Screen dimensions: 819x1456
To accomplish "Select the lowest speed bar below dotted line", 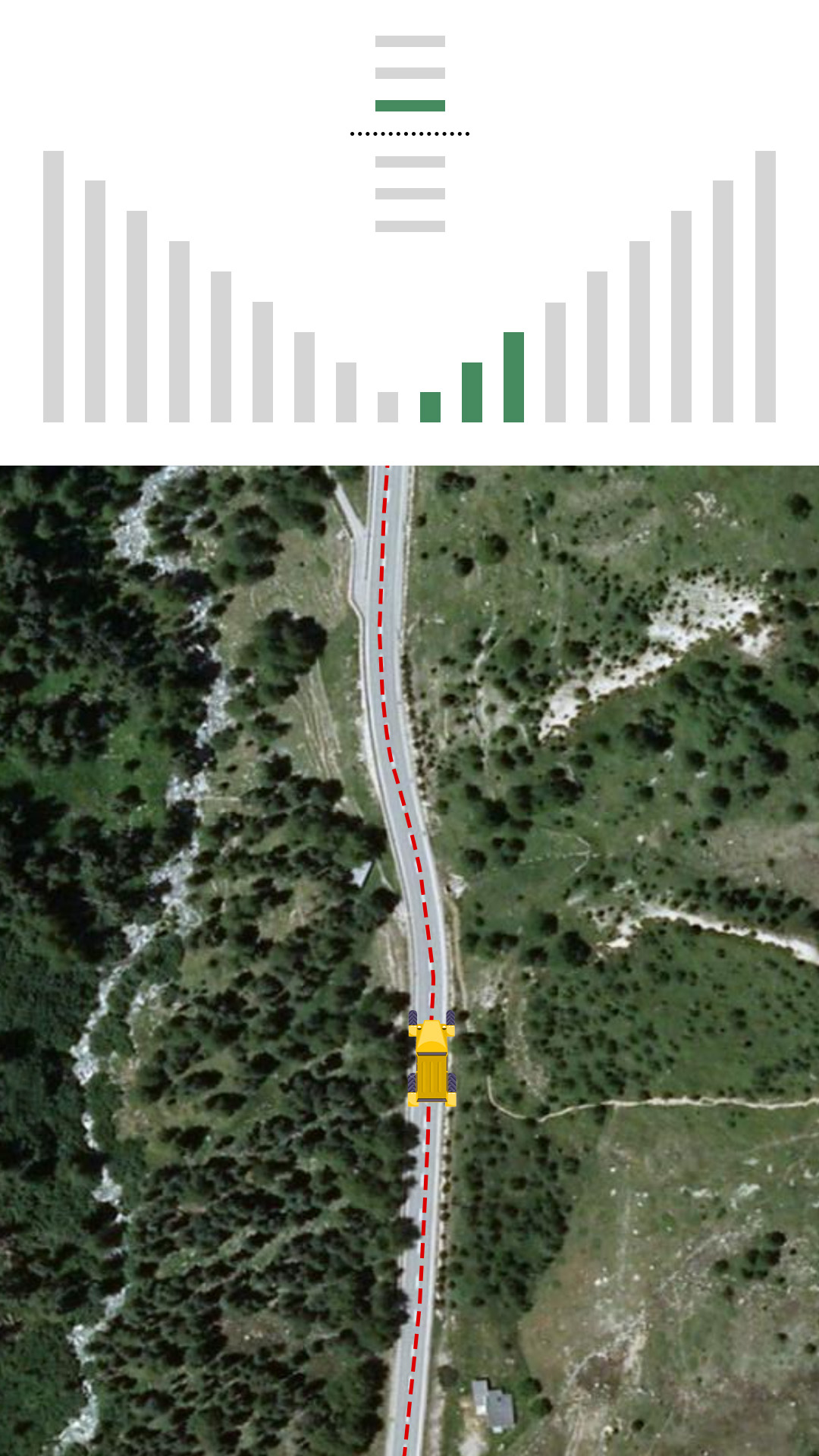I will pos(409,226).
